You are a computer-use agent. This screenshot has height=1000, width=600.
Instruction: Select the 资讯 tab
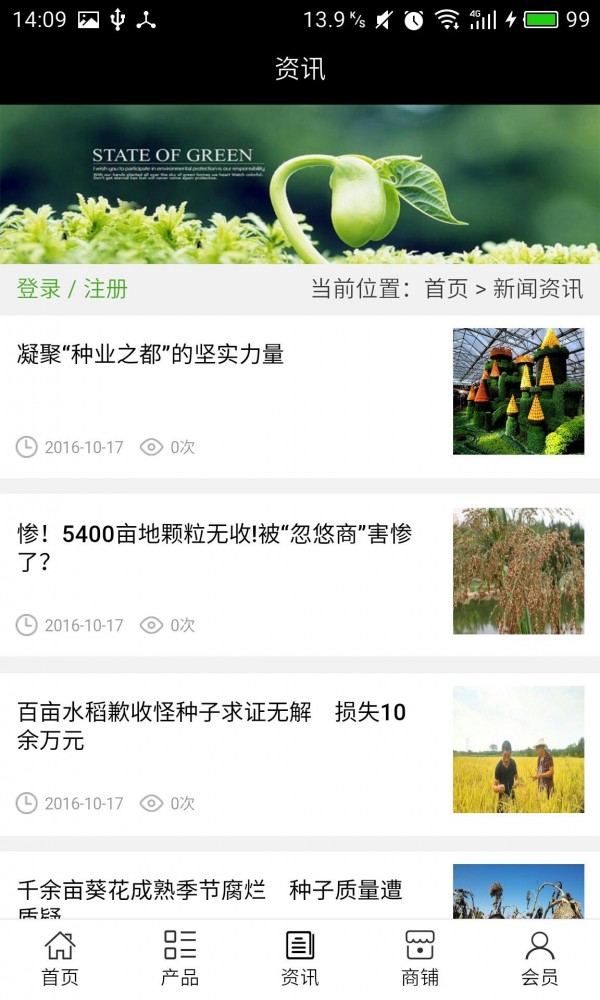point(300,958)
